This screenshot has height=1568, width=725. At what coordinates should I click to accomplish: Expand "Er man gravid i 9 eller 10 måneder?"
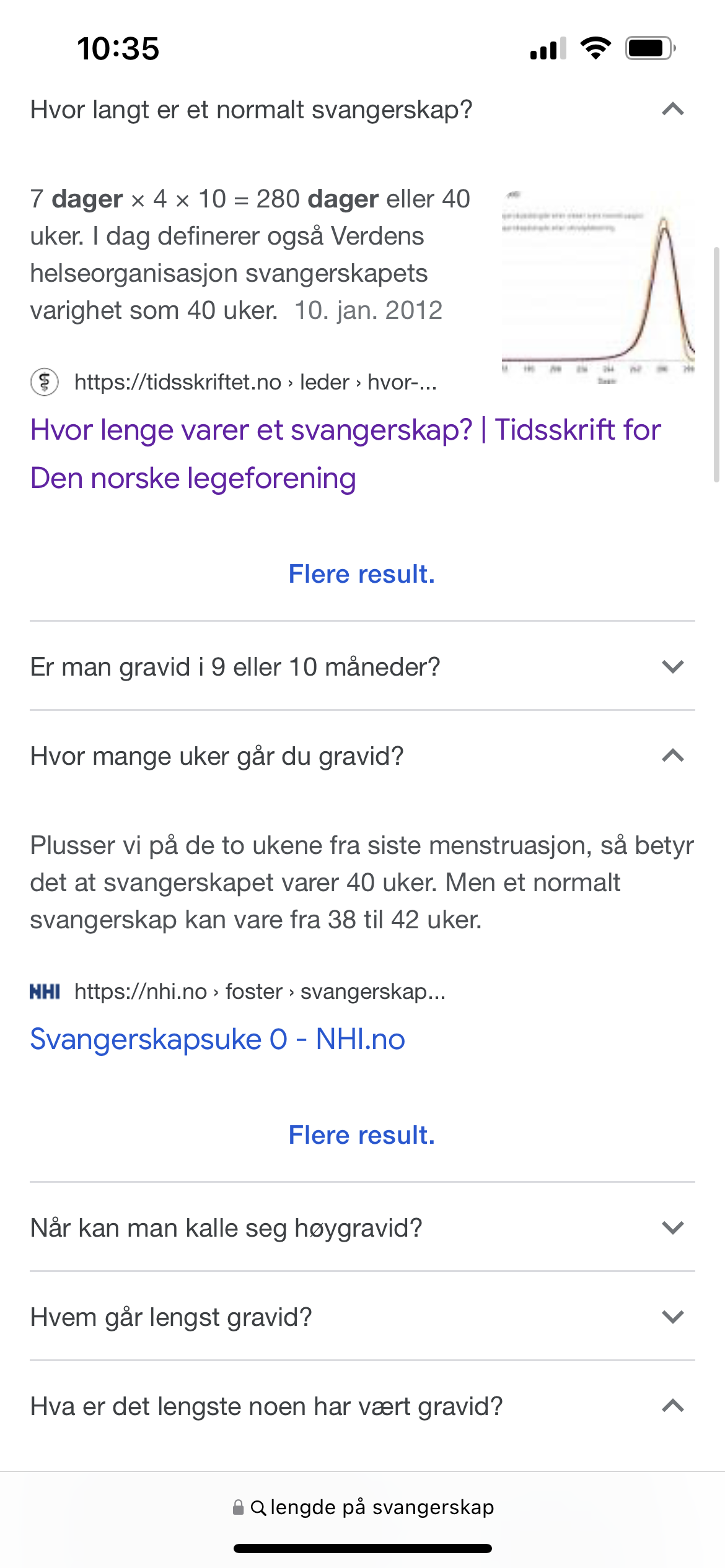tap(362, 667)
